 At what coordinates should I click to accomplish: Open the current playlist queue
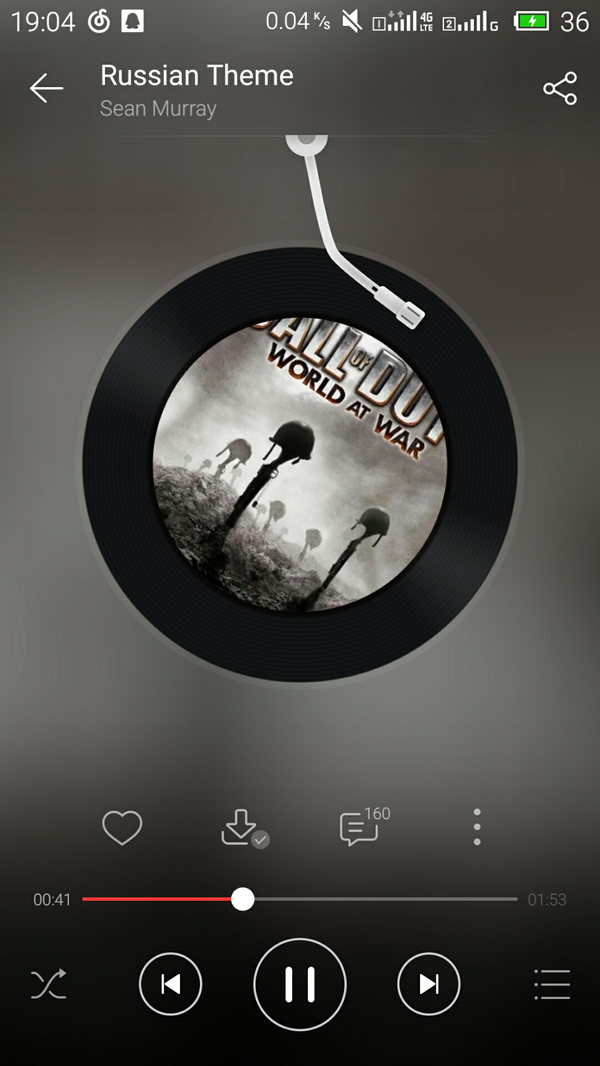click(x=552, y=985)
